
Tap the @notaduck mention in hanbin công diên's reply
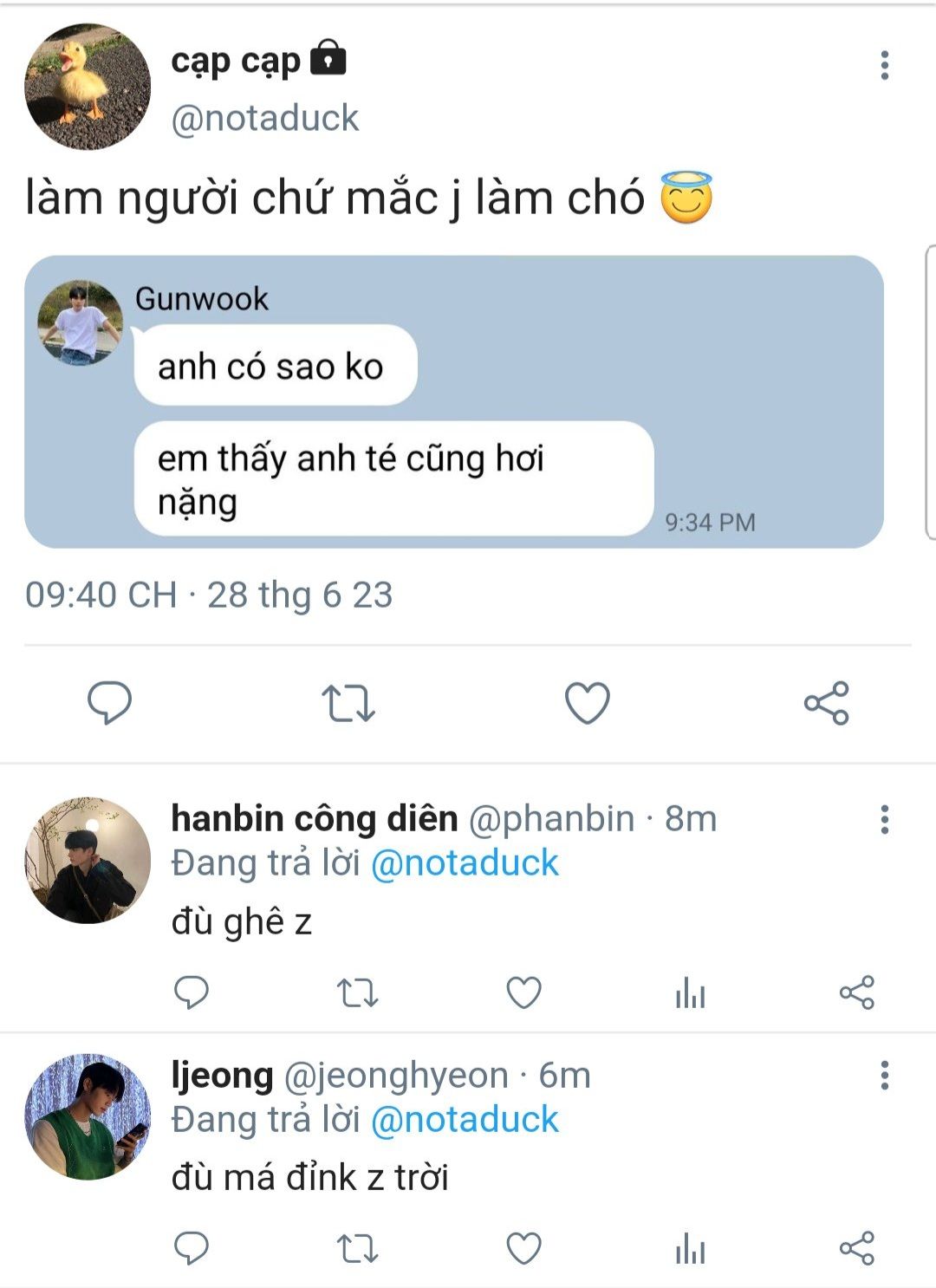click(465, 863)
